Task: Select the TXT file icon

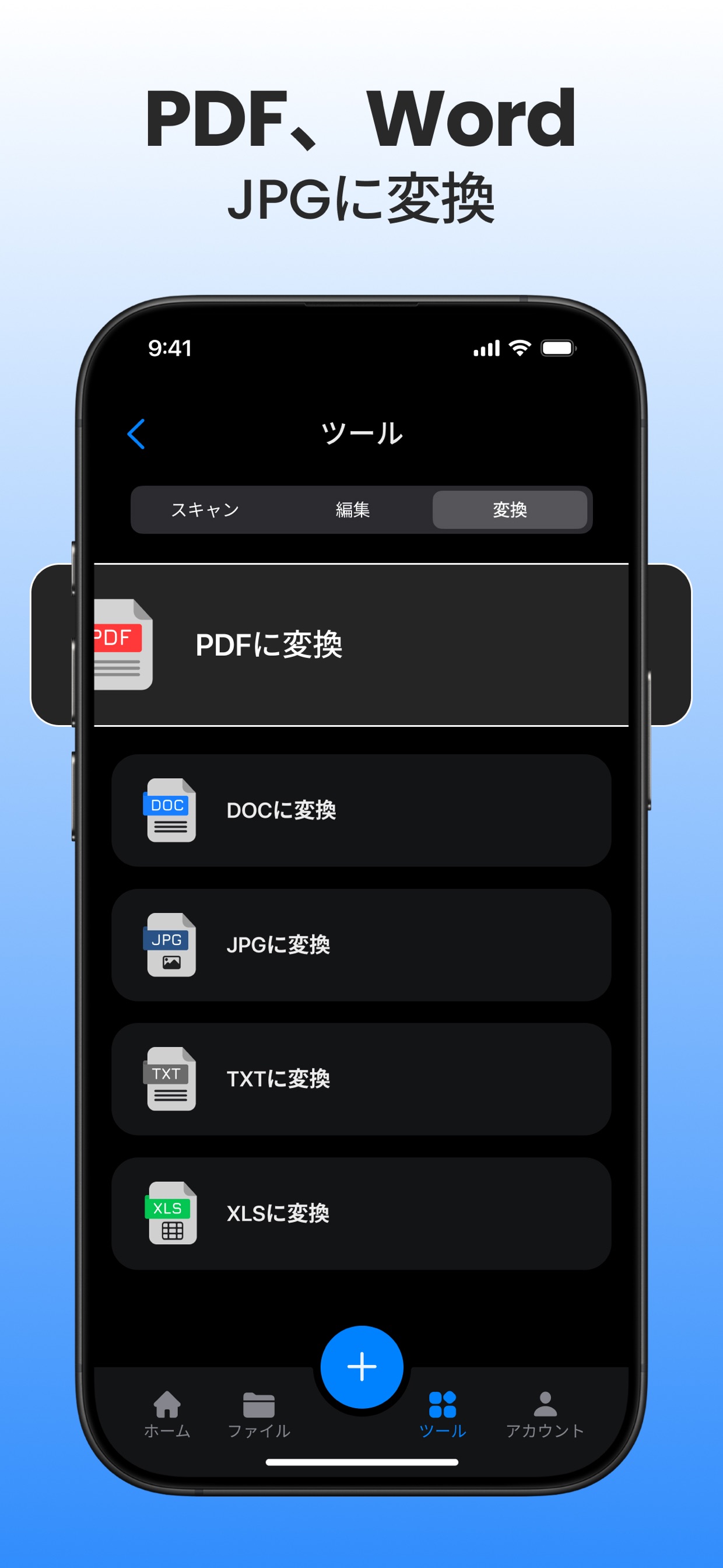Action: pos(170,1080)
